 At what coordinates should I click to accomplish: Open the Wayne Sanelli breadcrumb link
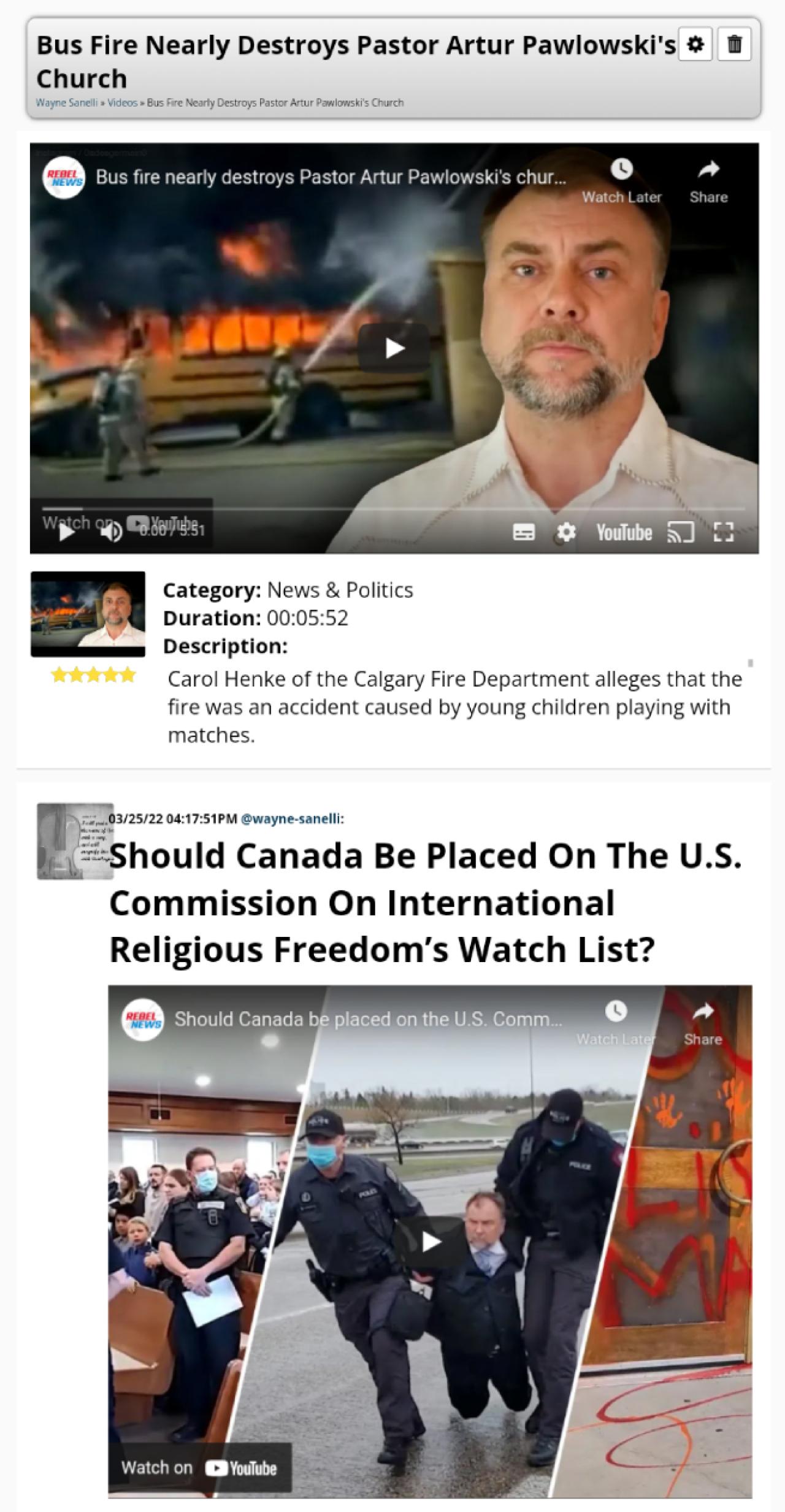pyautogui.click(x=66, y=102)
